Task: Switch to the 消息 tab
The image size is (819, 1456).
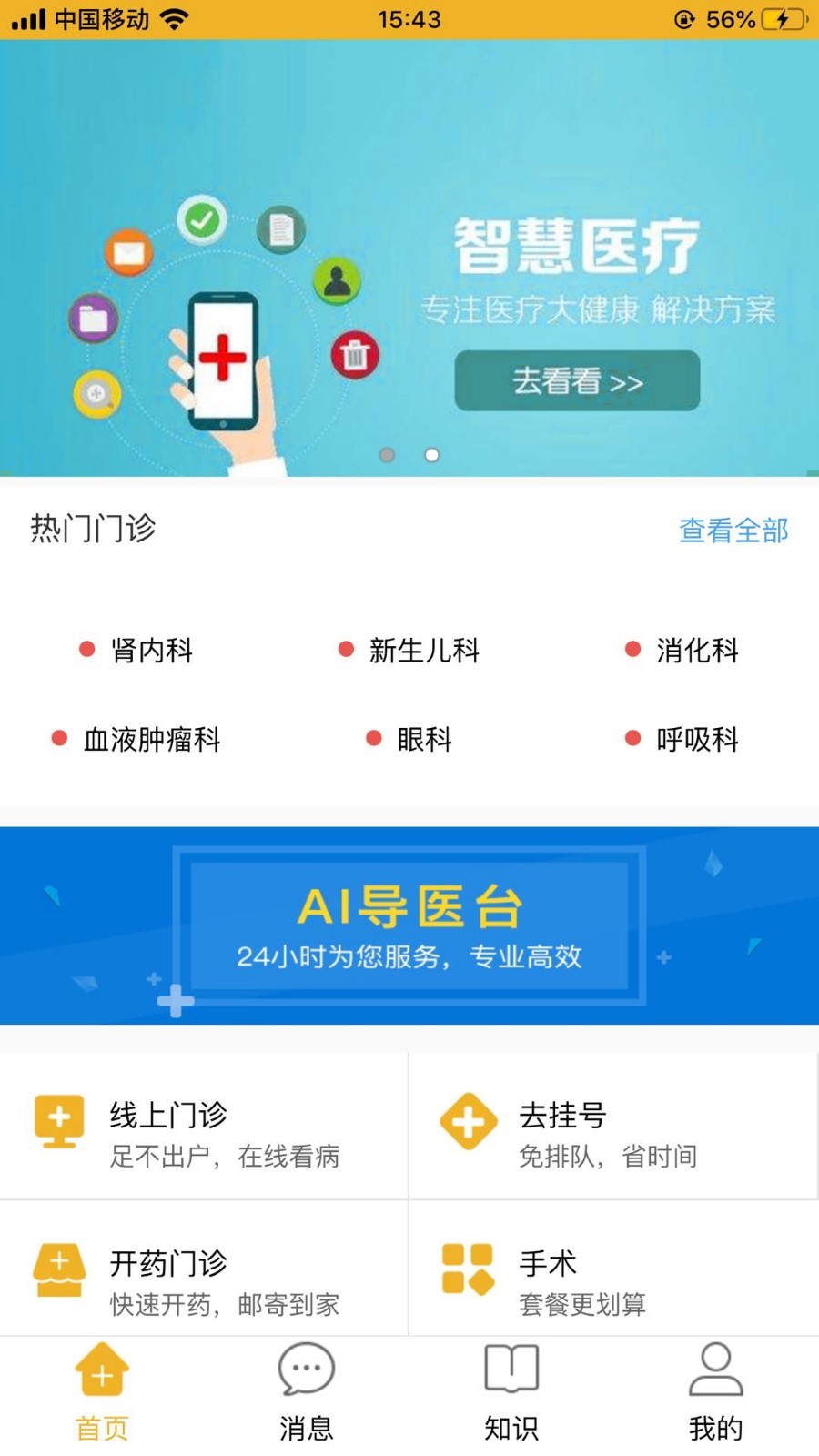Action: [307, 1392]
